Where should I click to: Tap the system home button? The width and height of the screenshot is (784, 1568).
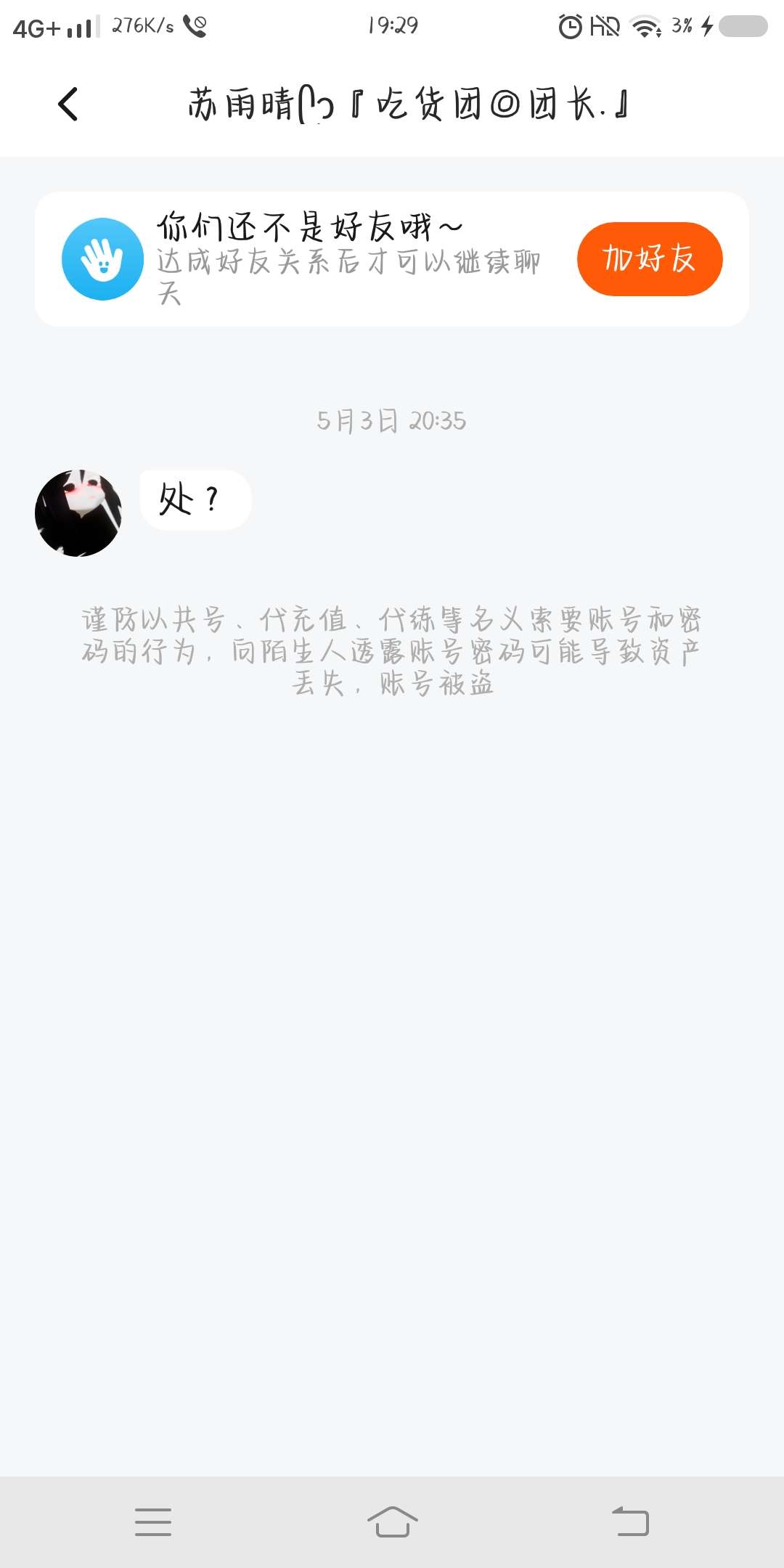(x=392, y=1522)
